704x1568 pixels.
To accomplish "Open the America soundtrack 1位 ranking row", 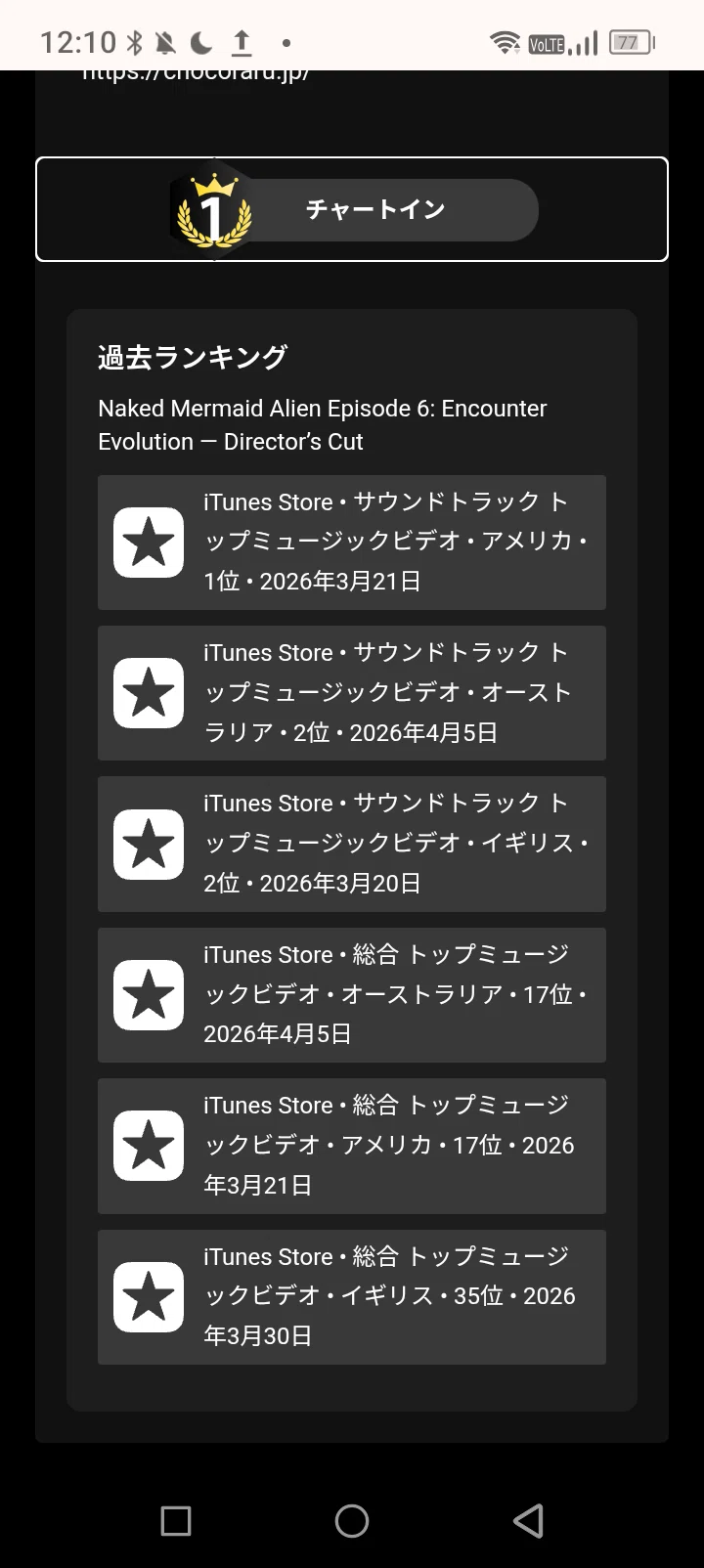I will (352, 543).
